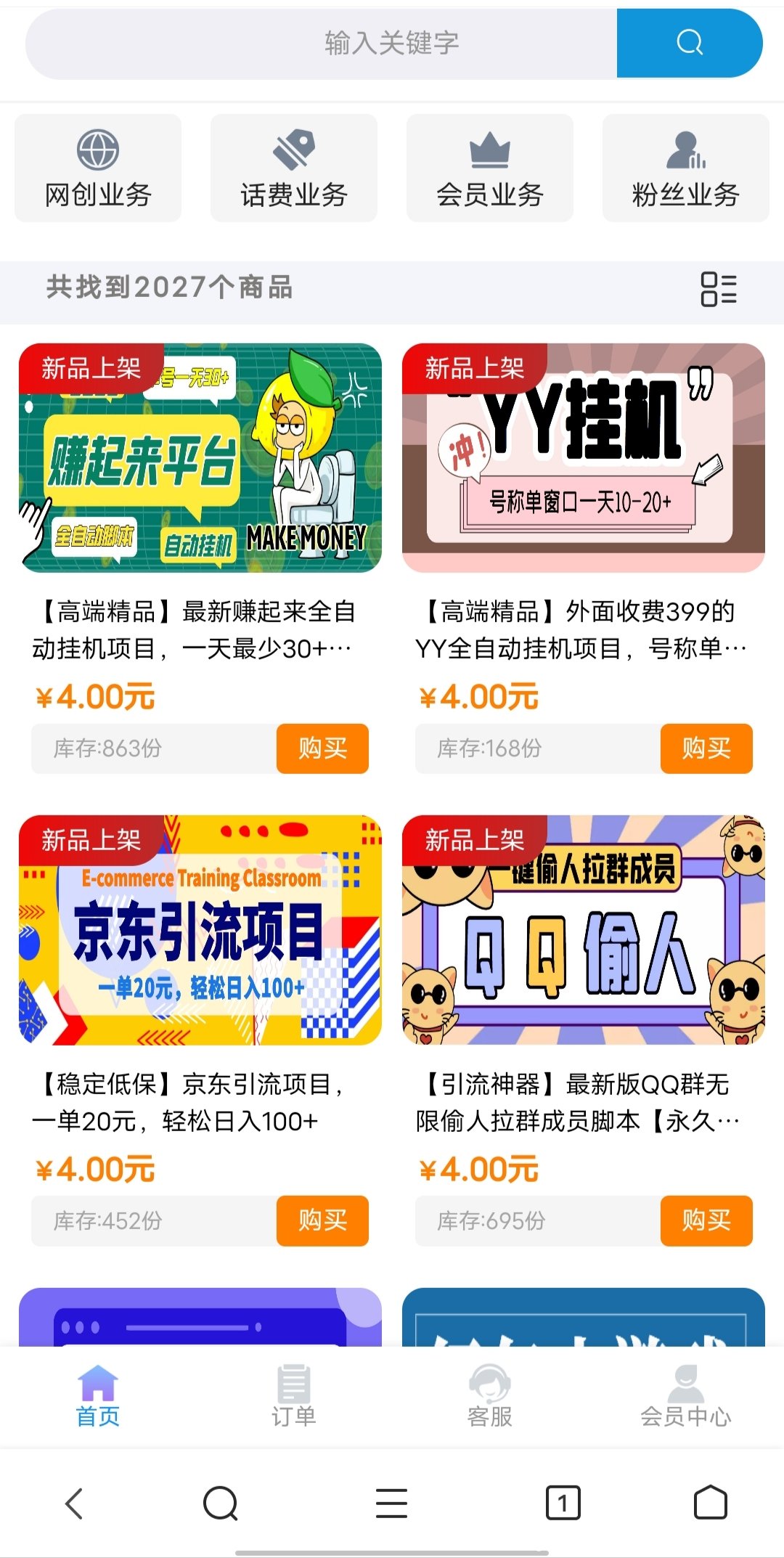Viewport: 784px width, 1558px height.
Task: Buy the QQ群偷人 script with 库存:695份
Action: [706, 1220]
